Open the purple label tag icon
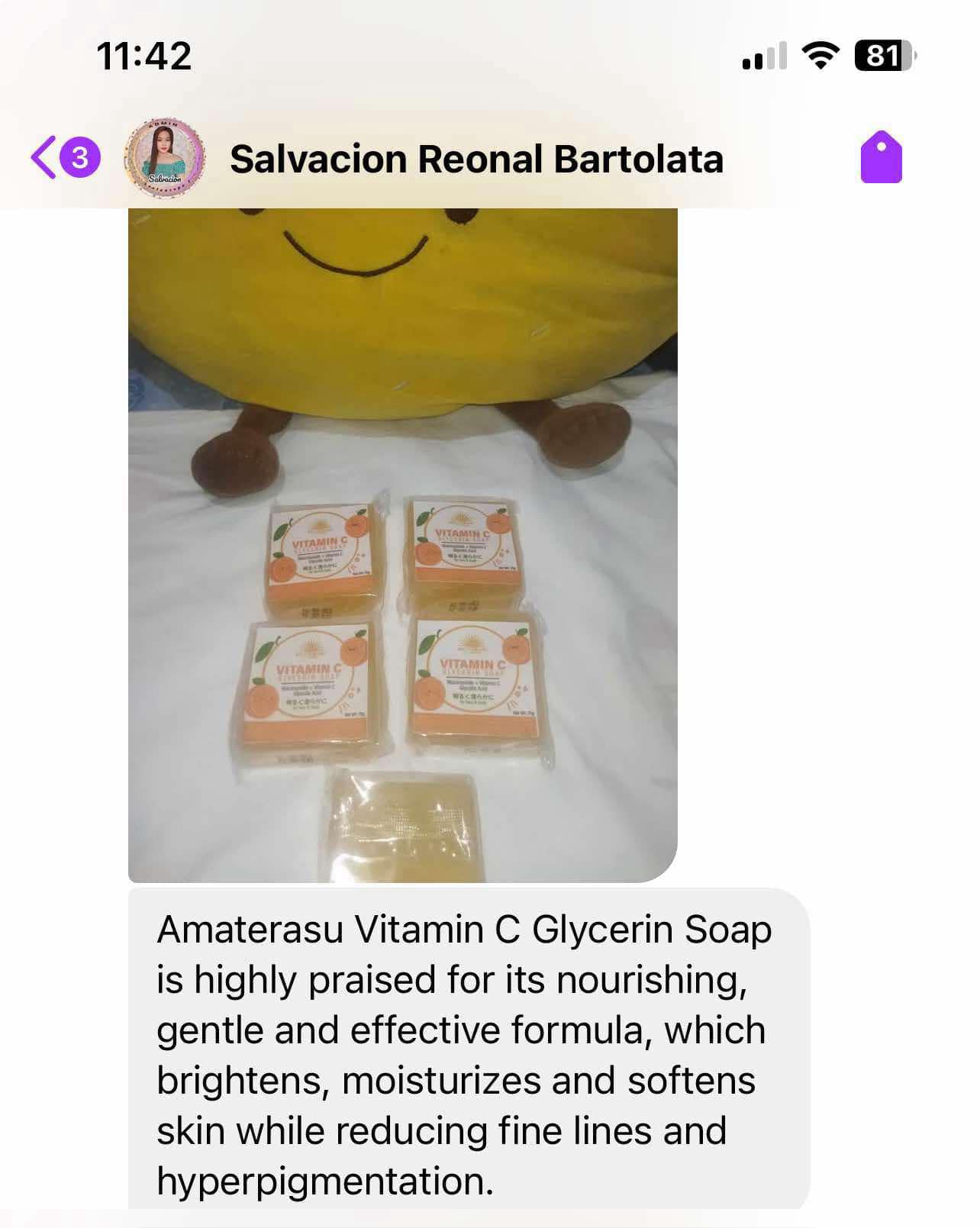The height and width of the screenshot is (1228, 980). tap(881, 158)
